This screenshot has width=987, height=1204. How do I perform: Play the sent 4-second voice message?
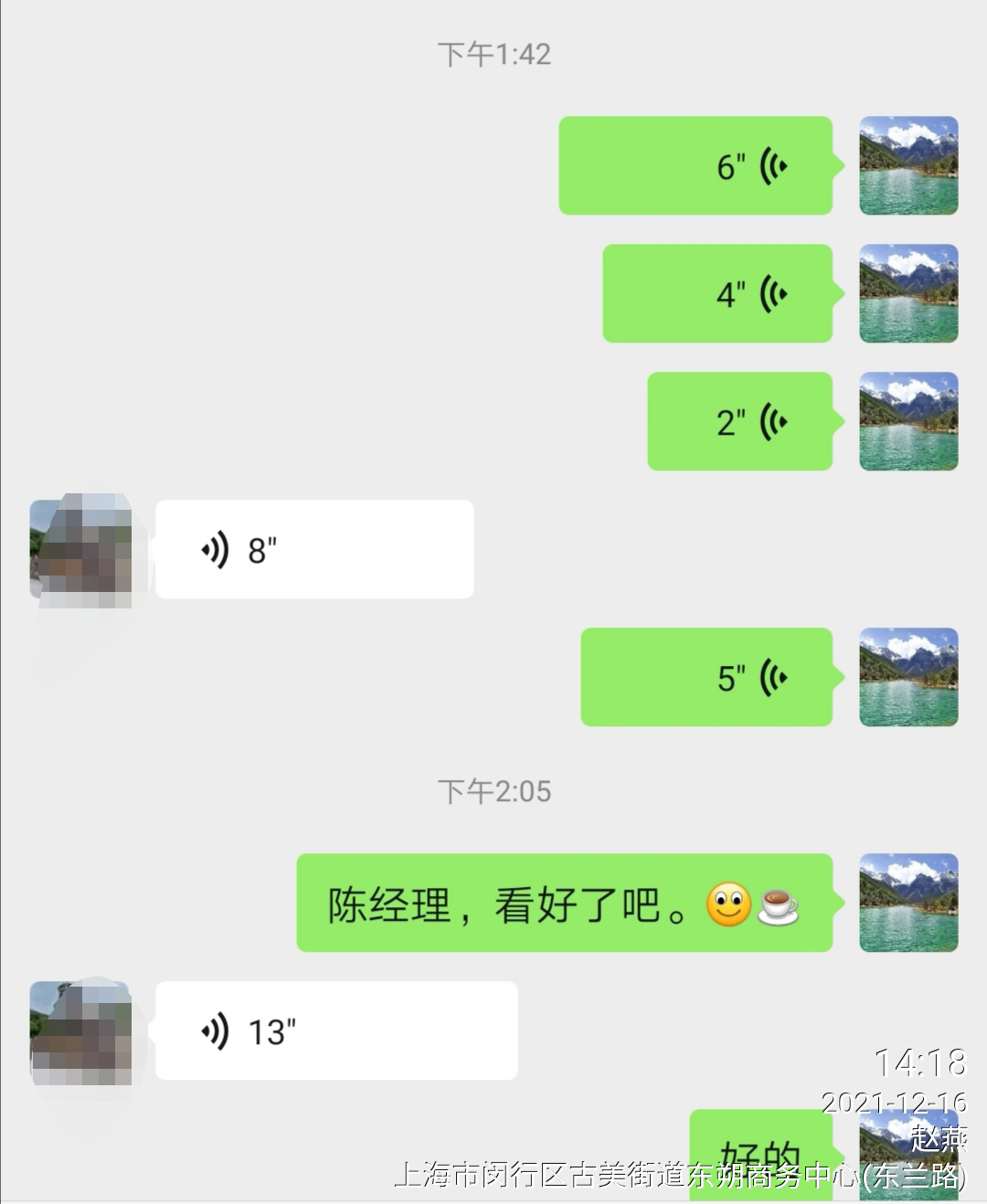[717, 294]
